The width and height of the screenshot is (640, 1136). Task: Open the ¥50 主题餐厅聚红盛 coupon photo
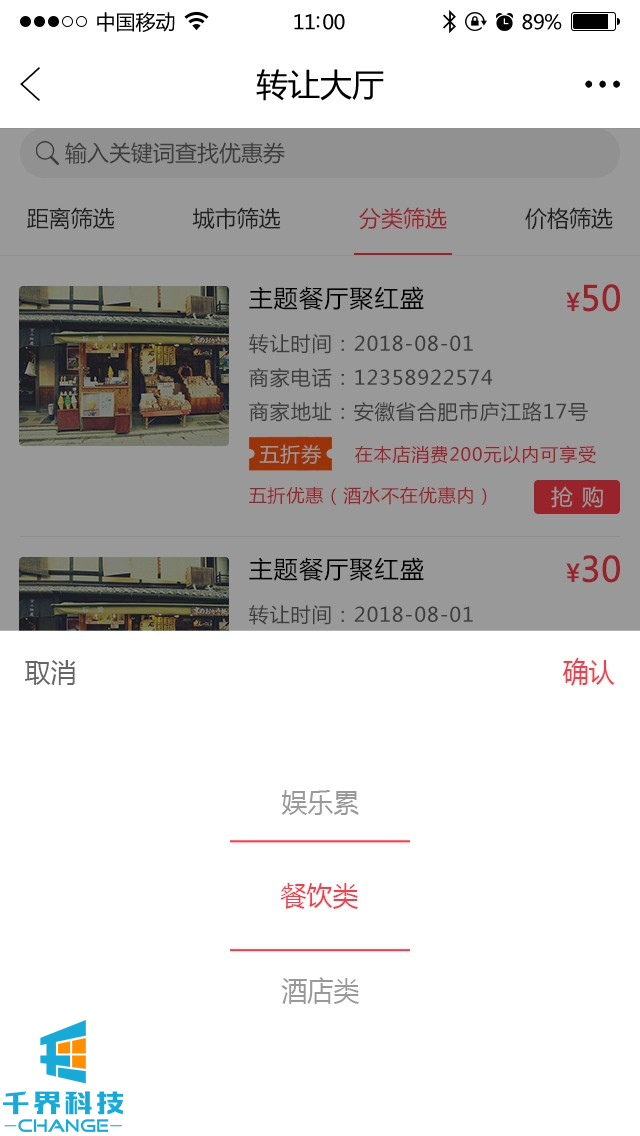pos(124,366)
